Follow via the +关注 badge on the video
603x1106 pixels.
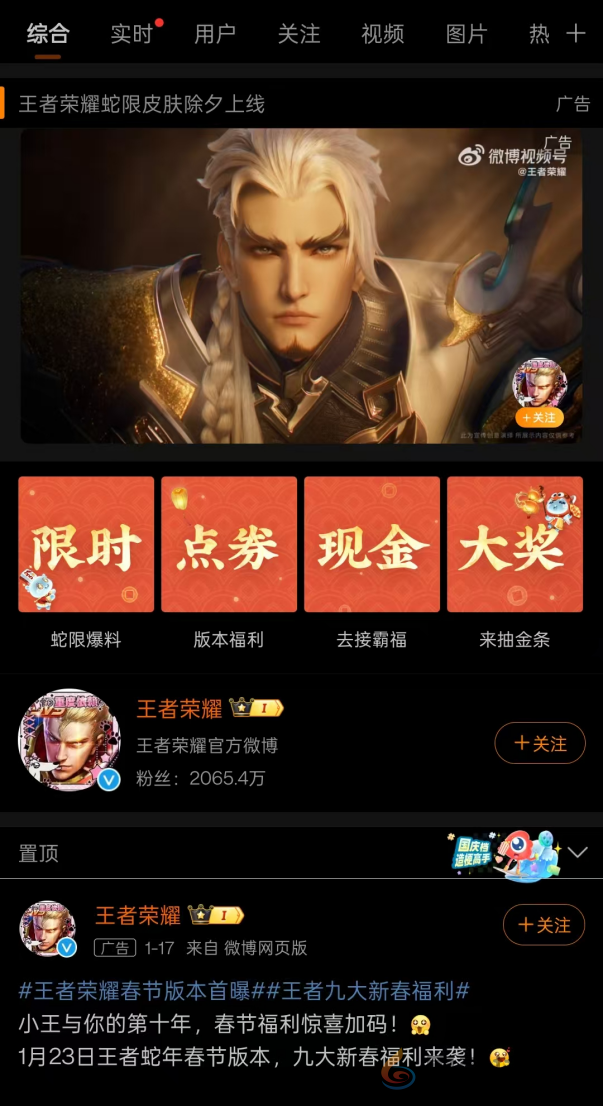tap(540, 417)
